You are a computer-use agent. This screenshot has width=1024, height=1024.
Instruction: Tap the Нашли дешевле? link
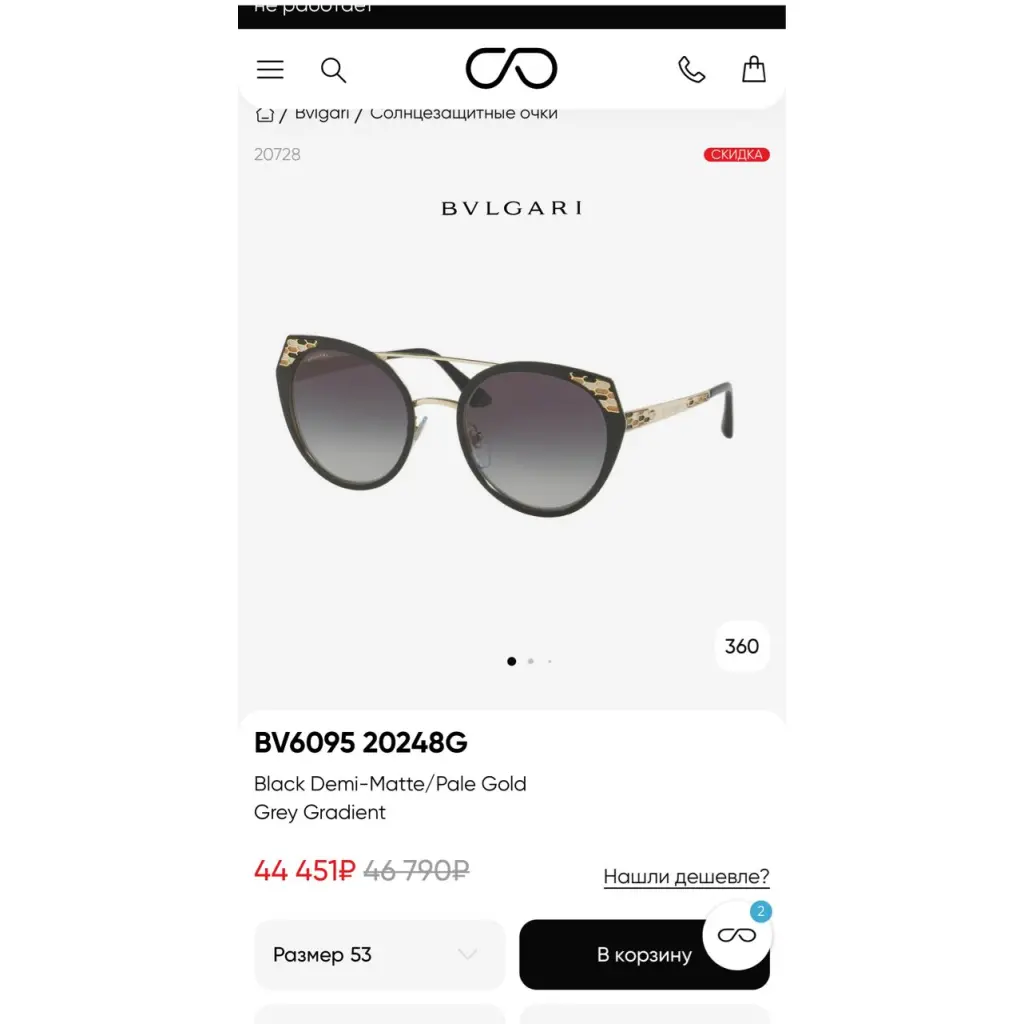click(x=686, y=877)
